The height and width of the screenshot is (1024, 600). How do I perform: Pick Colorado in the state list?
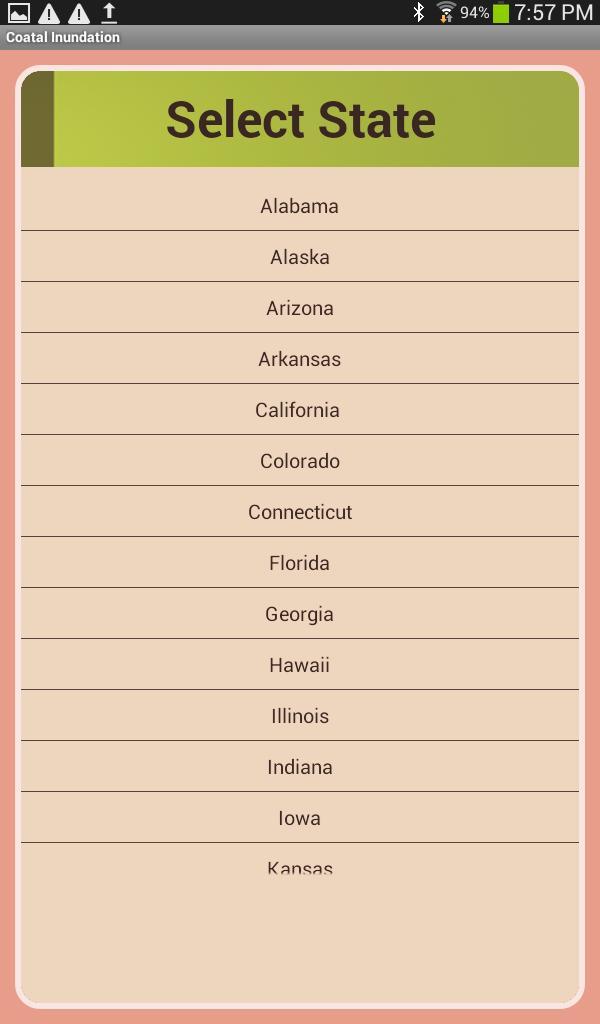click(x=300, y=460)
